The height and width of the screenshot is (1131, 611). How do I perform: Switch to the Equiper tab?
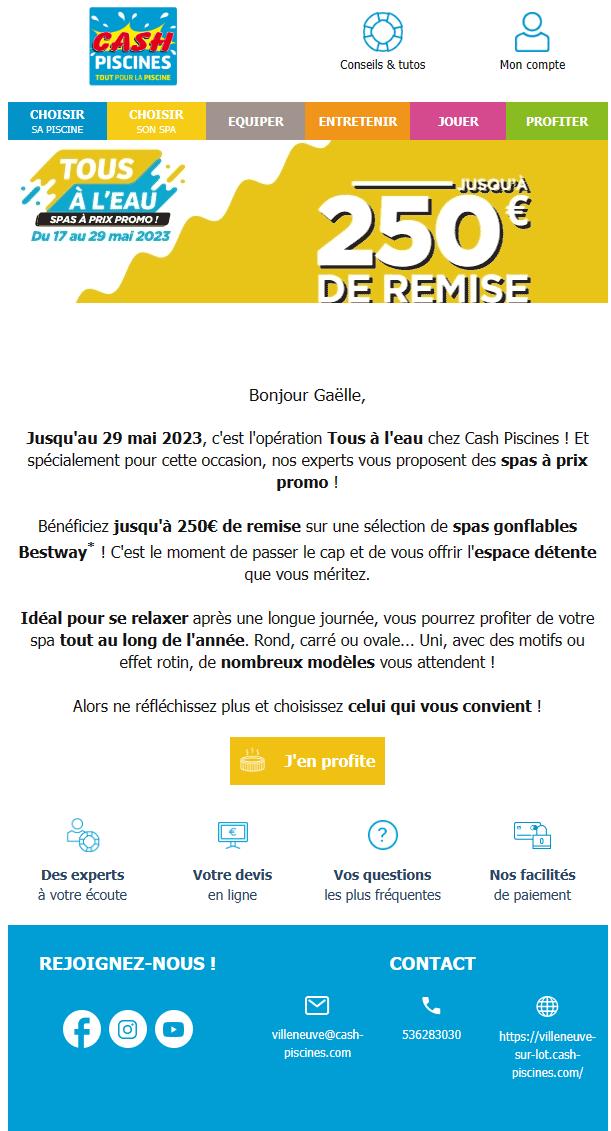[255, 121]
